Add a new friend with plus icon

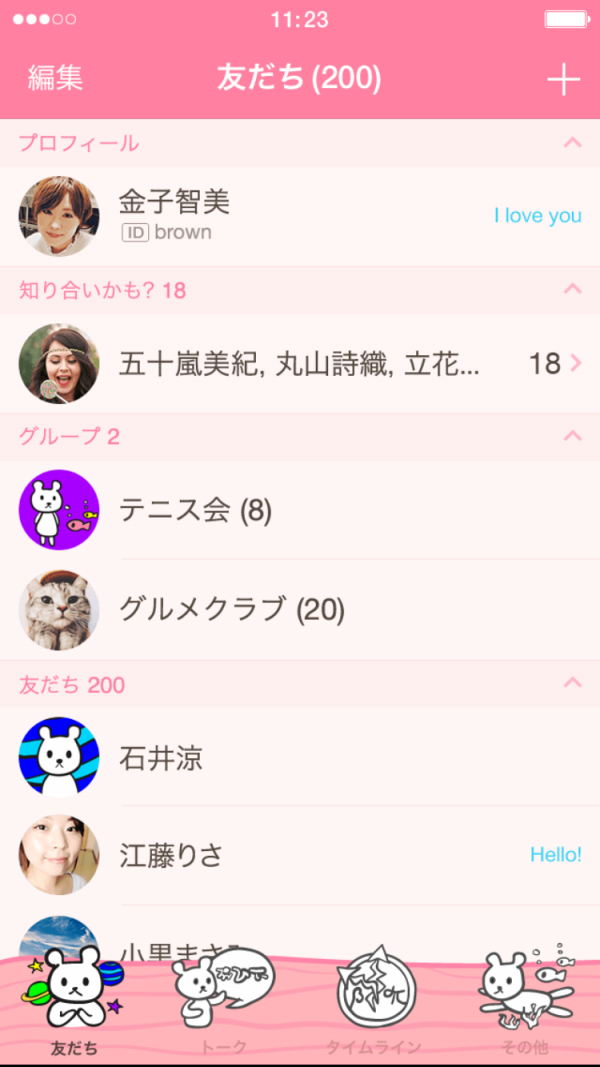click(x=563, y=80)
